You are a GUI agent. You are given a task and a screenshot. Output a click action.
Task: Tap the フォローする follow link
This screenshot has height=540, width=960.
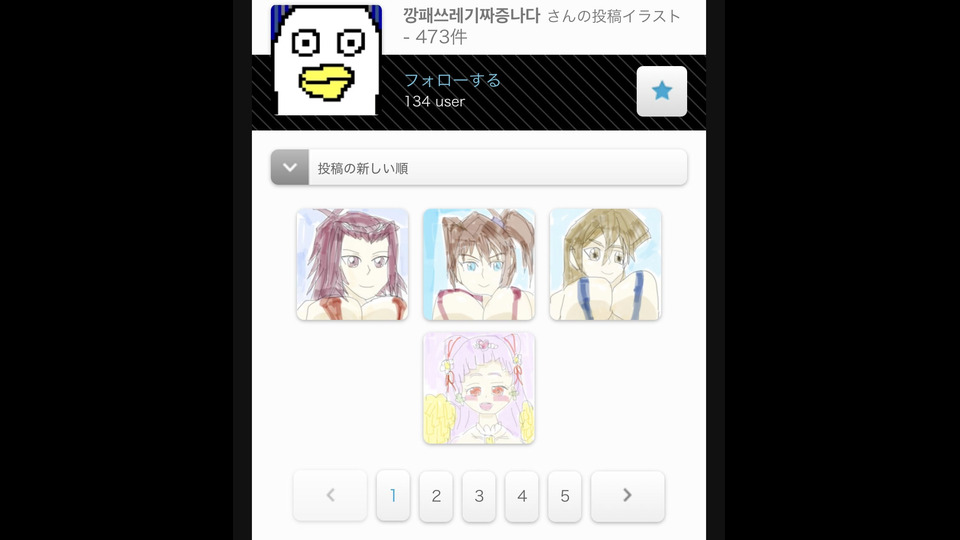click(x=452, y=80)
